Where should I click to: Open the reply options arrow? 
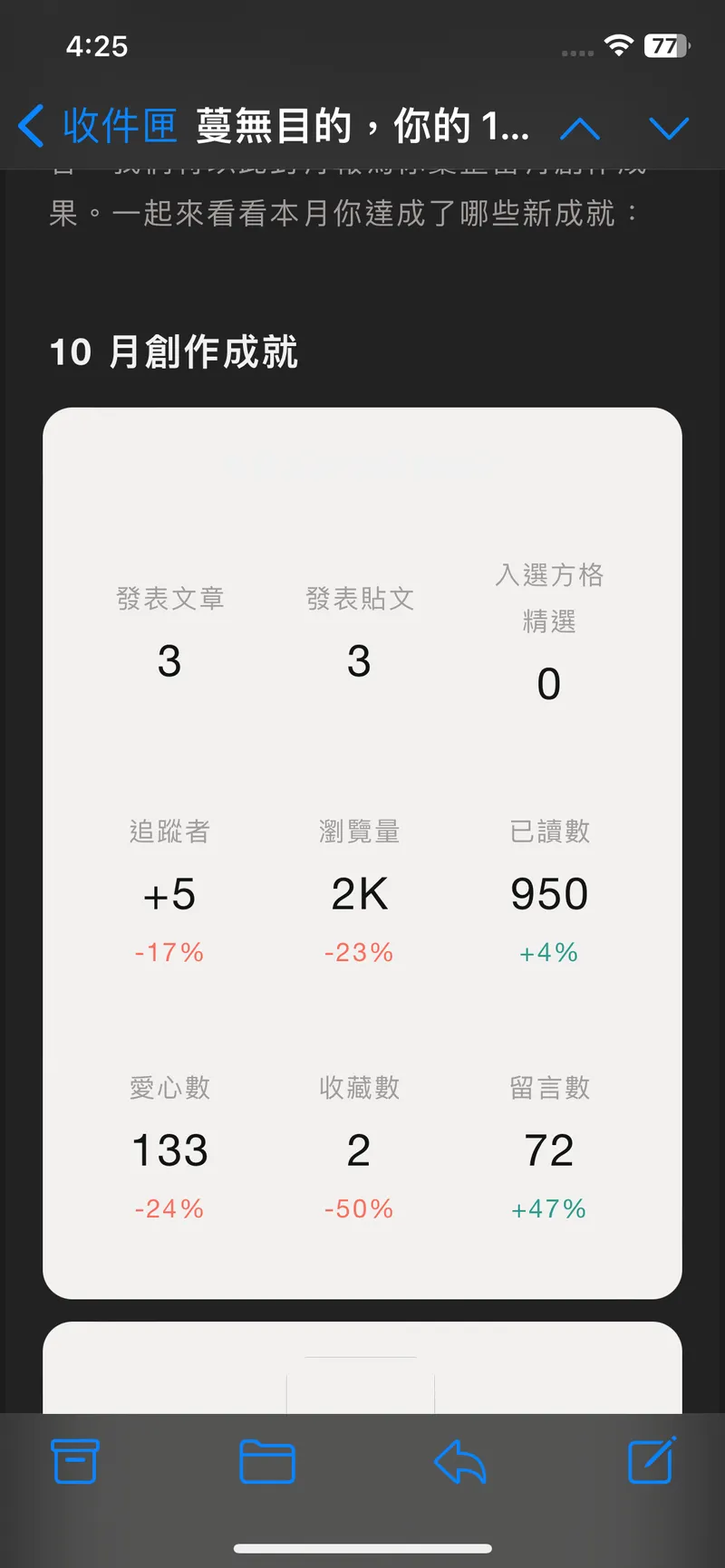tap(460, 1461)
